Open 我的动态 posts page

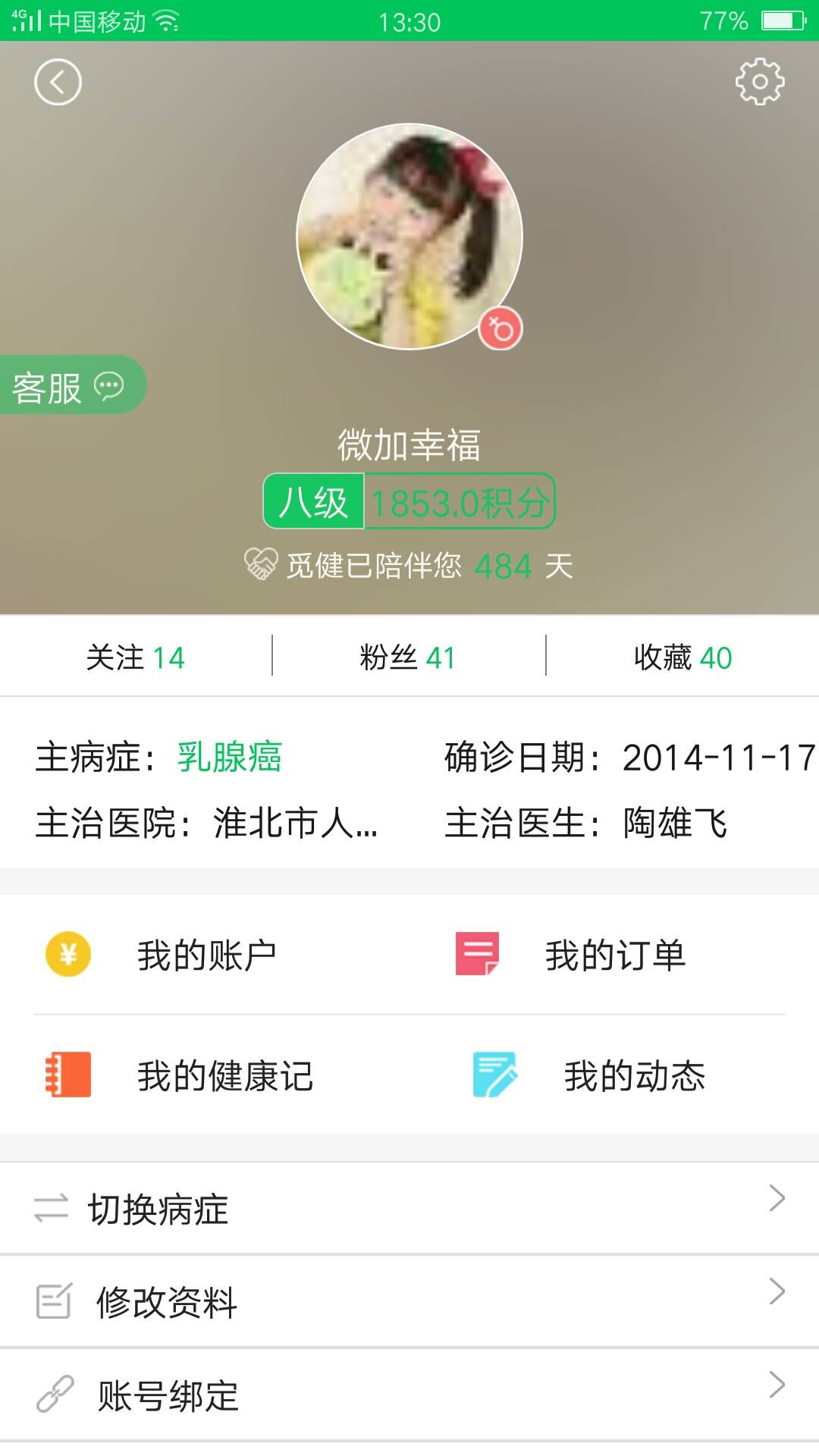tap(634, 1075)
